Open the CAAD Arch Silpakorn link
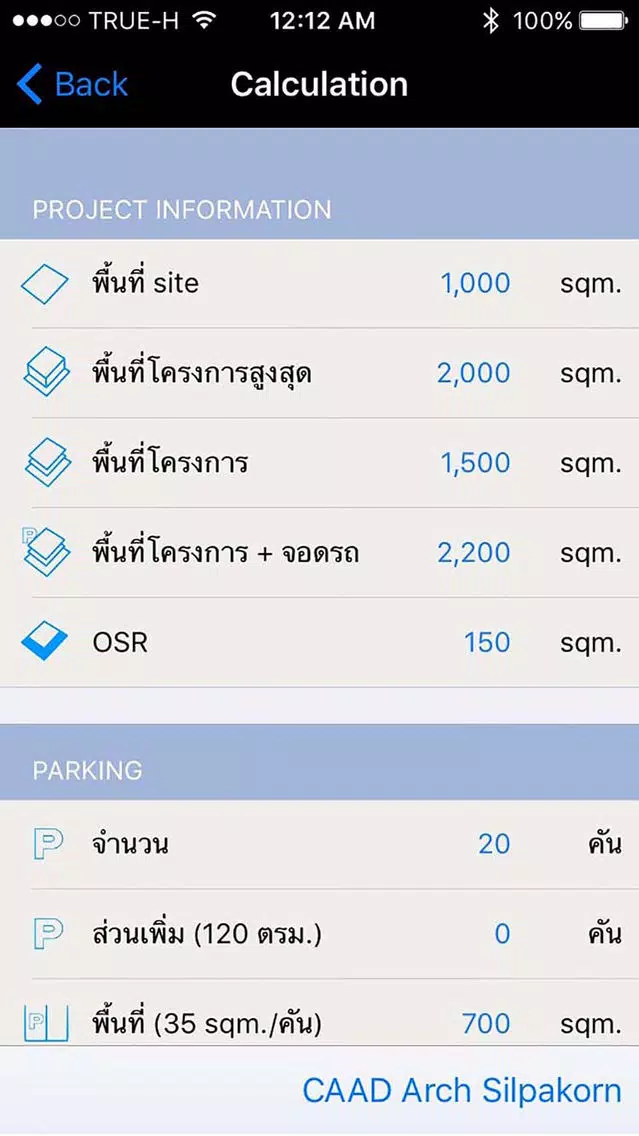Screen dimensions: 639x1136 pos(462,1090)
